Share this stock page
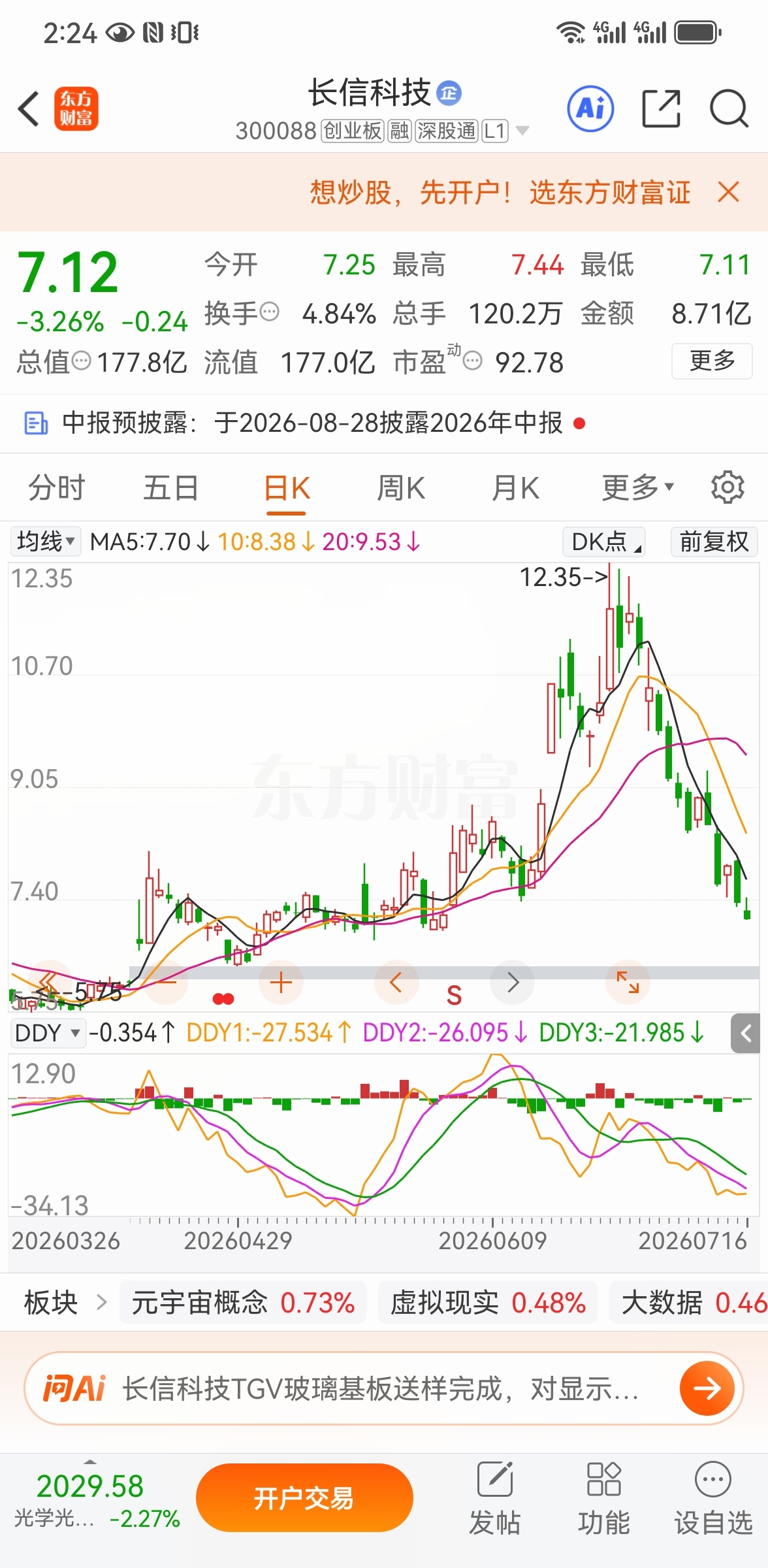The image size is (768, 1568). click(661, 108)
